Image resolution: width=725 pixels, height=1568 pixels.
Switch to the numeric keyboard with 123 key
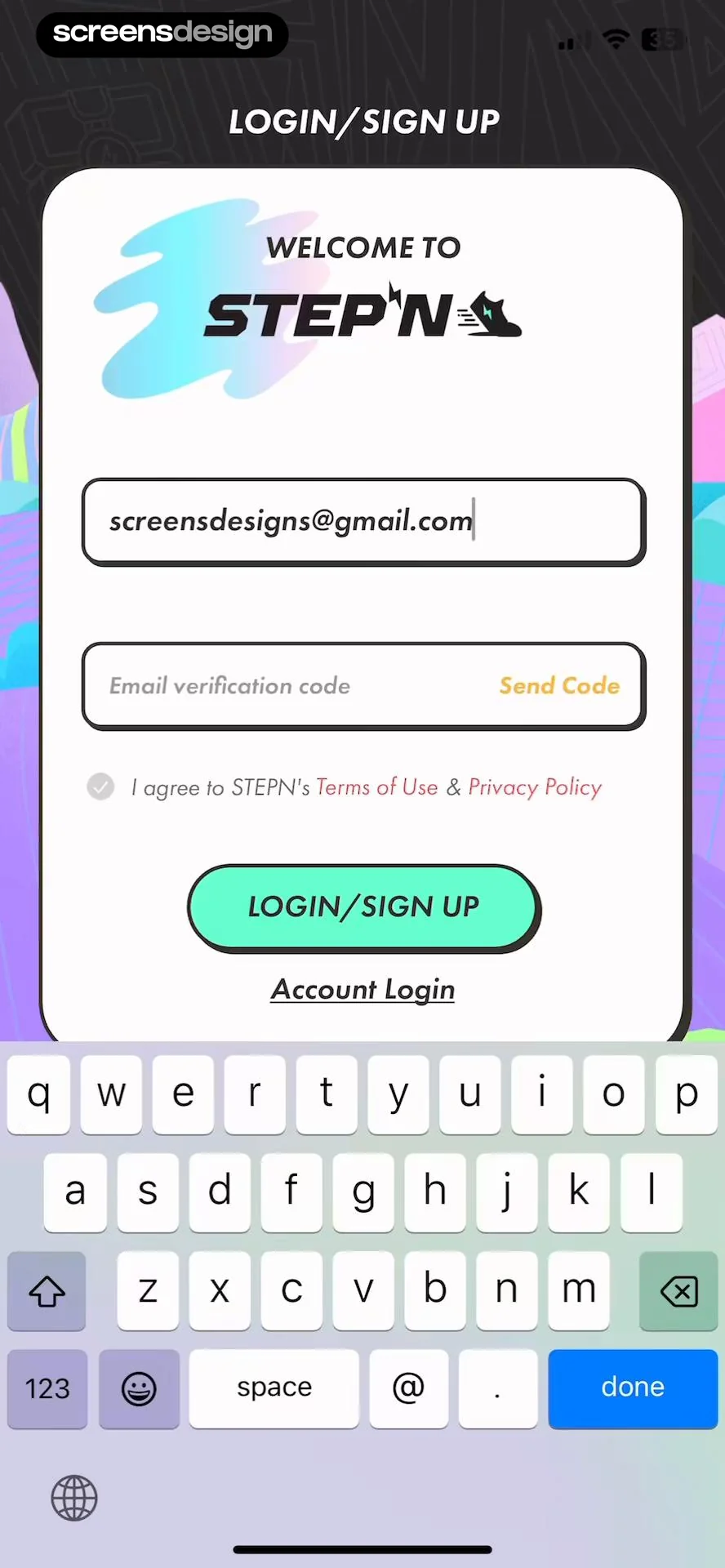(x=47, y=1388)
